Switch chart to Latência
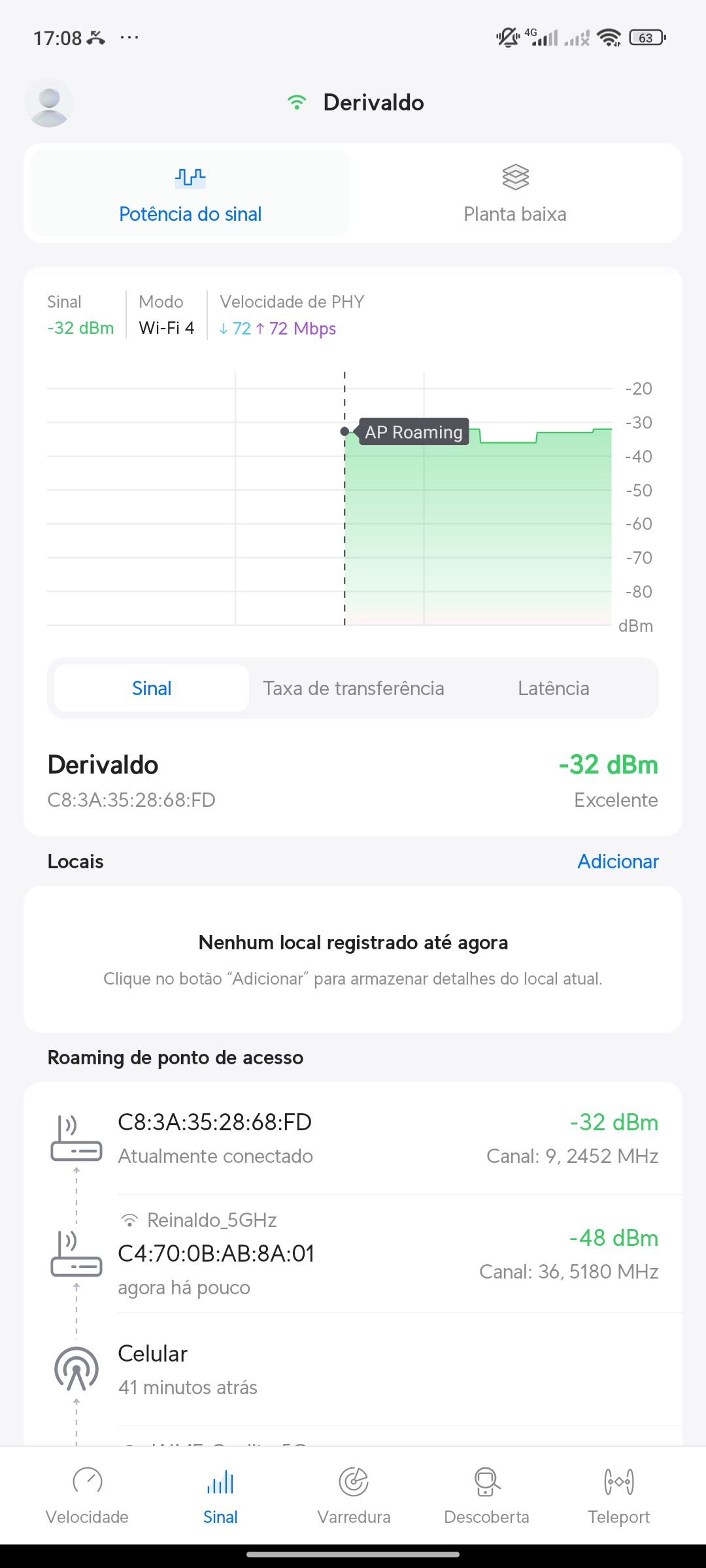 click(x=553, y=688)
